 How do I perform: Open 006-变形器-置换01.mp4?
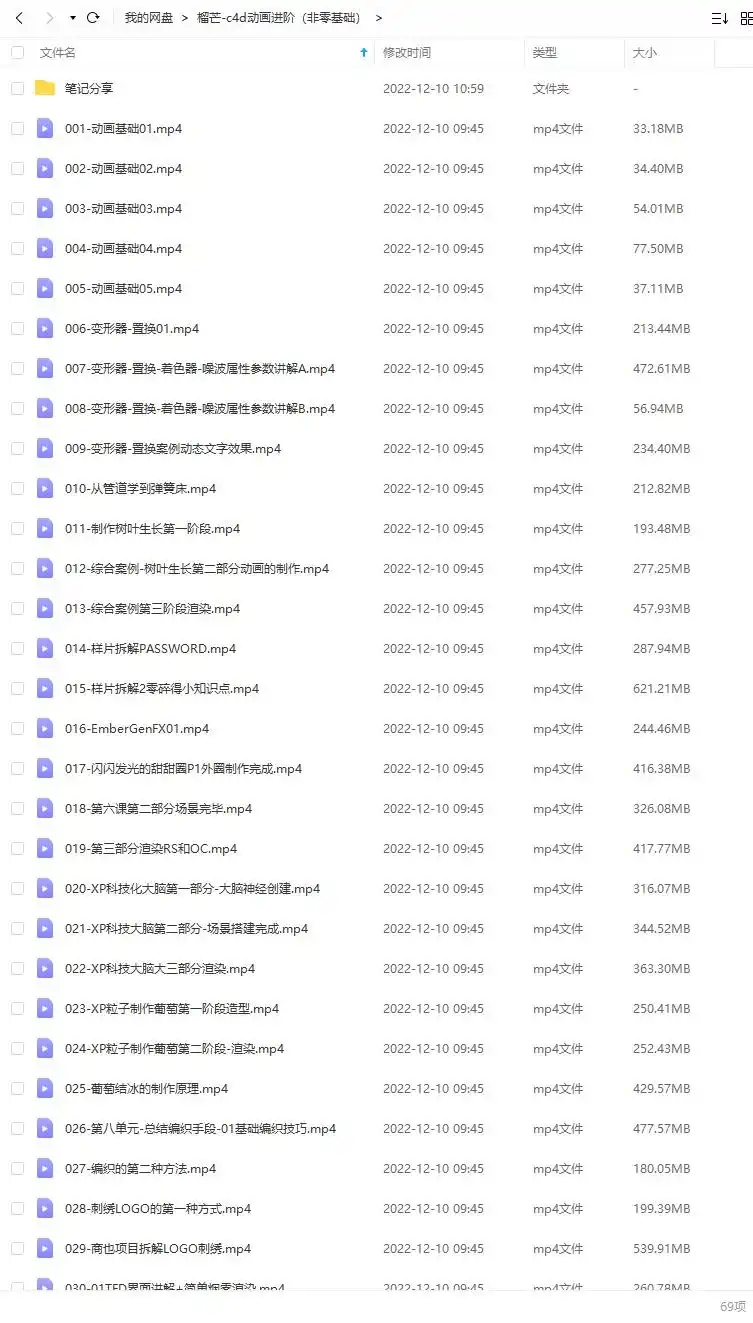pos(131,328)
